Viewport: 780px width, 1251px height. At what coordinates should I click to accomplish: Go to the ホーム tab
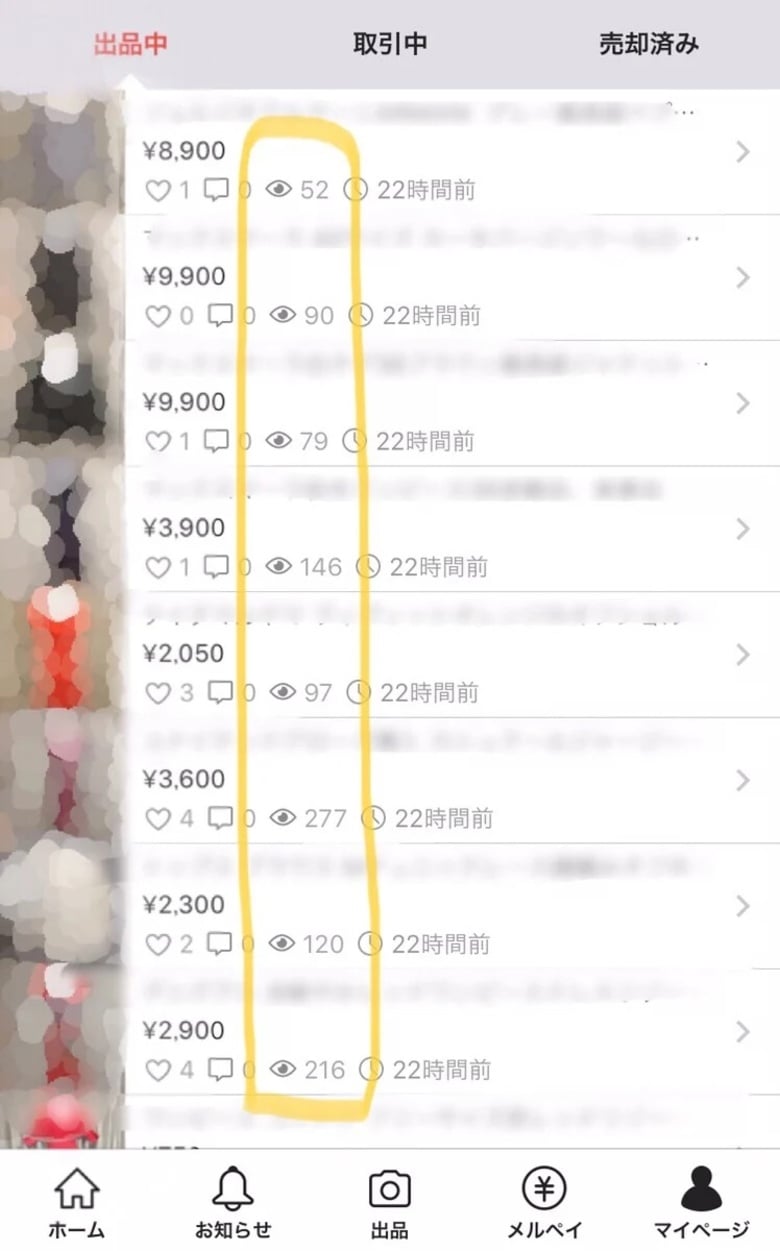click(x=78, y=1202)
